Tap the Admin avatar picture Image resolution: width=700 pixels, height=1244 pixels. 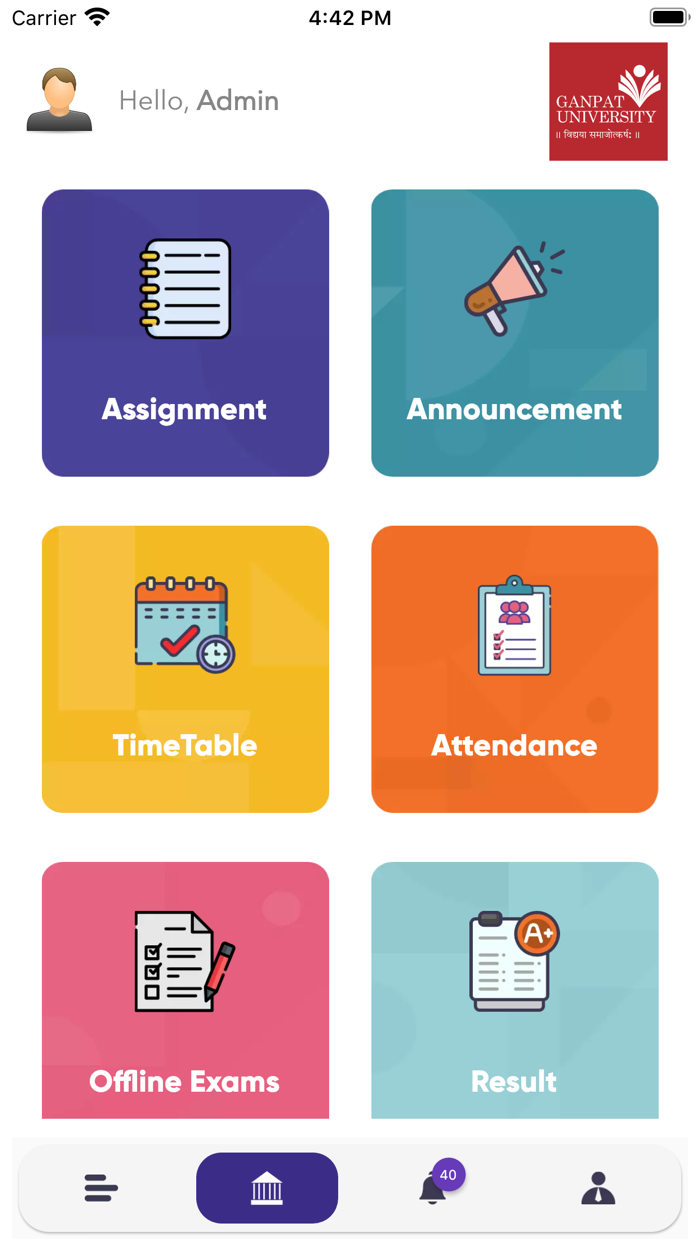pyautogui.click(x=59, y=100)
